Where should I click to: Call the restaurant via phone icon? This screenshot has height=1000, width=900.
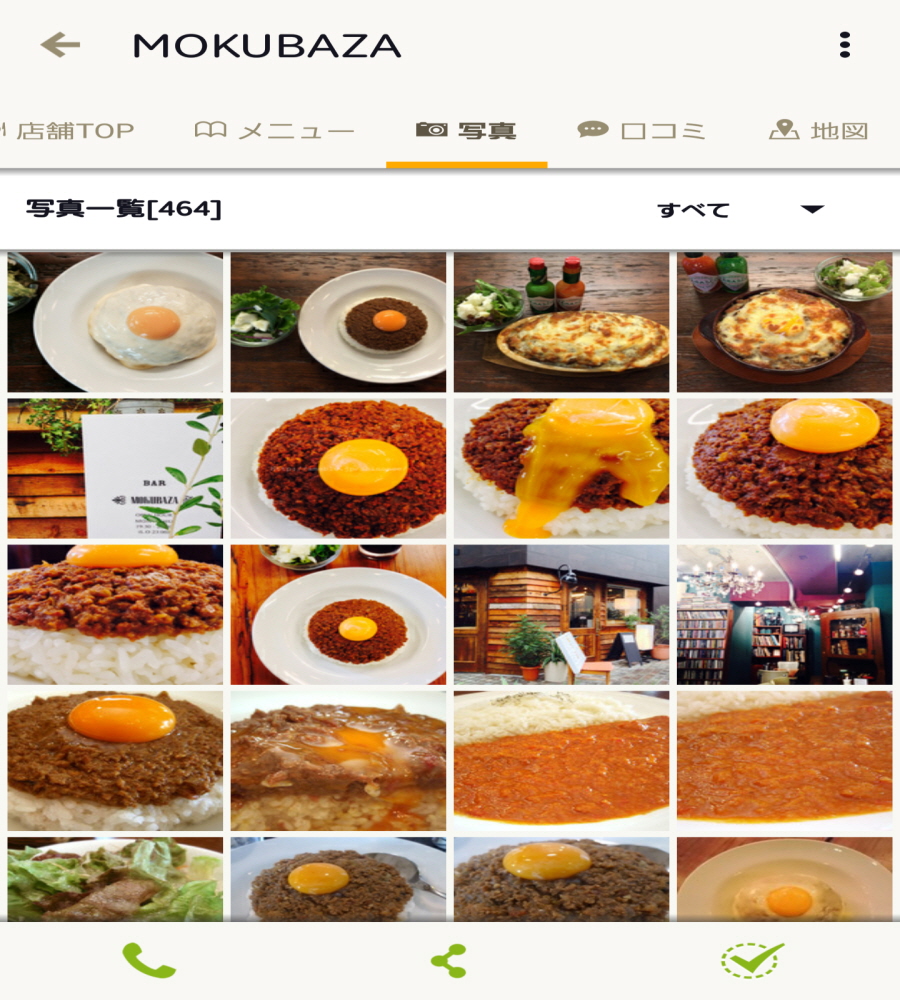148,960
